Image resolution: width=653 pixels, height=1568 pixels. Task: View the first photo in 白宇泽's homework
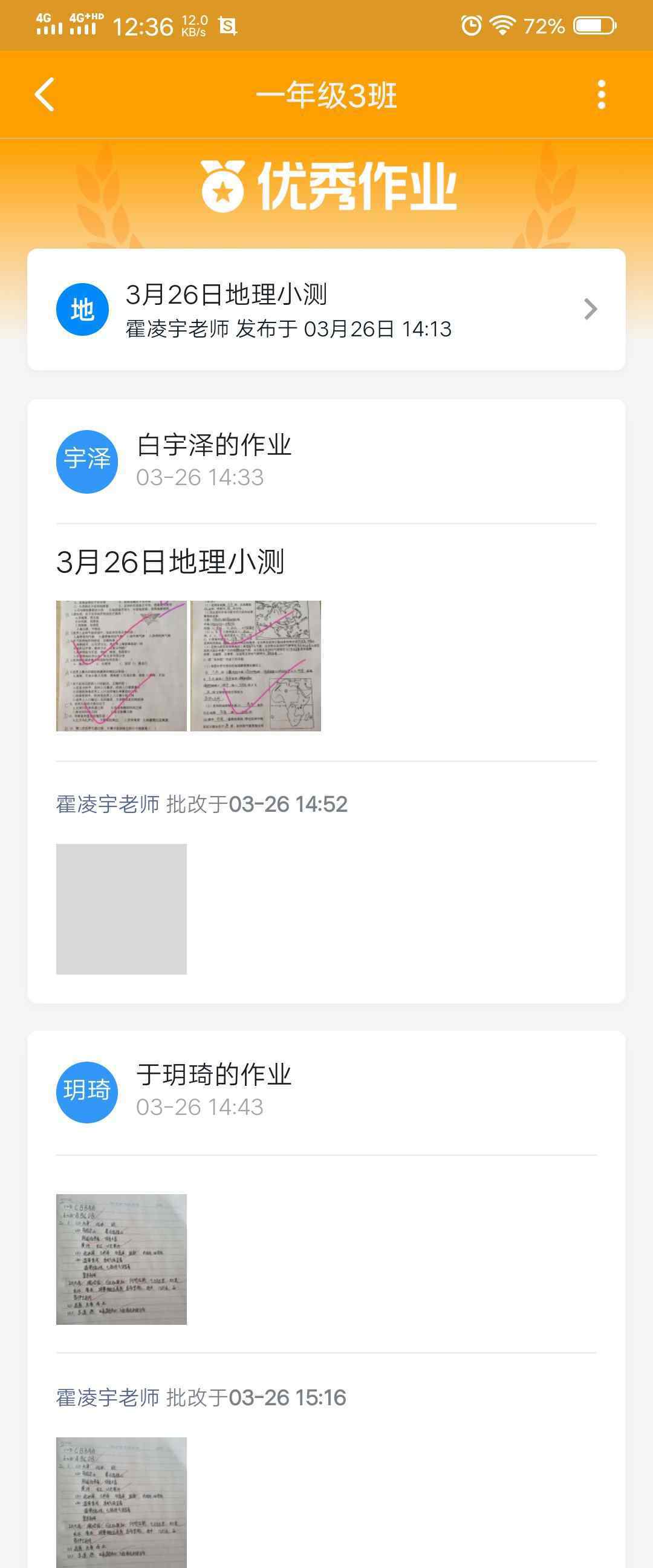[121, 665]
